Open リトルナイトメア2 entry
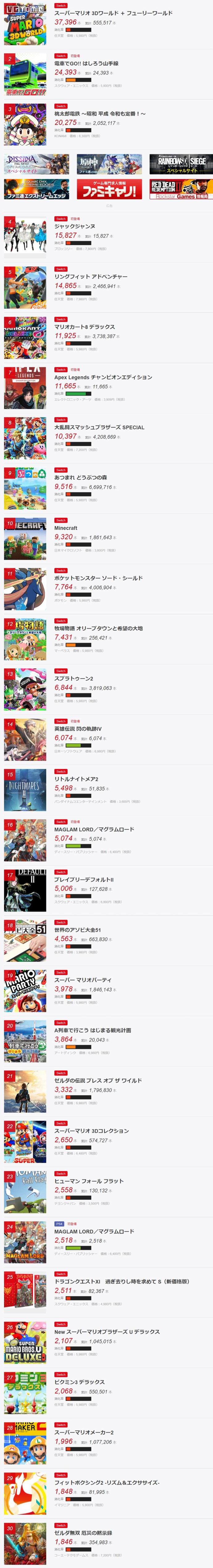Image resolution: width=213 pixels, height=1568 pixels. 76,779
